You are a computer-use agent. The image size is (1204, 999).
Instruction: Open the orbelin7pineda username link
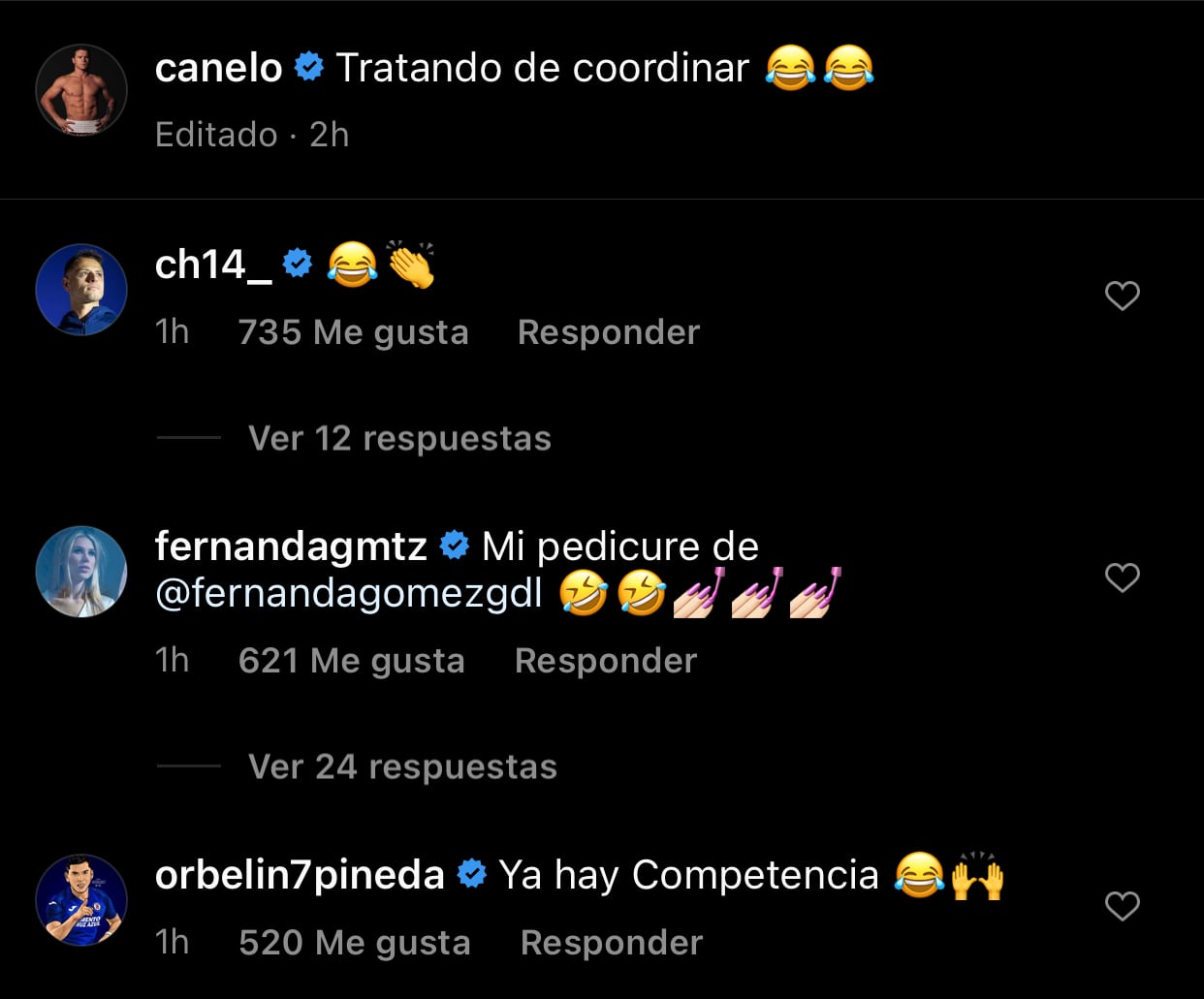click(299, 875)
